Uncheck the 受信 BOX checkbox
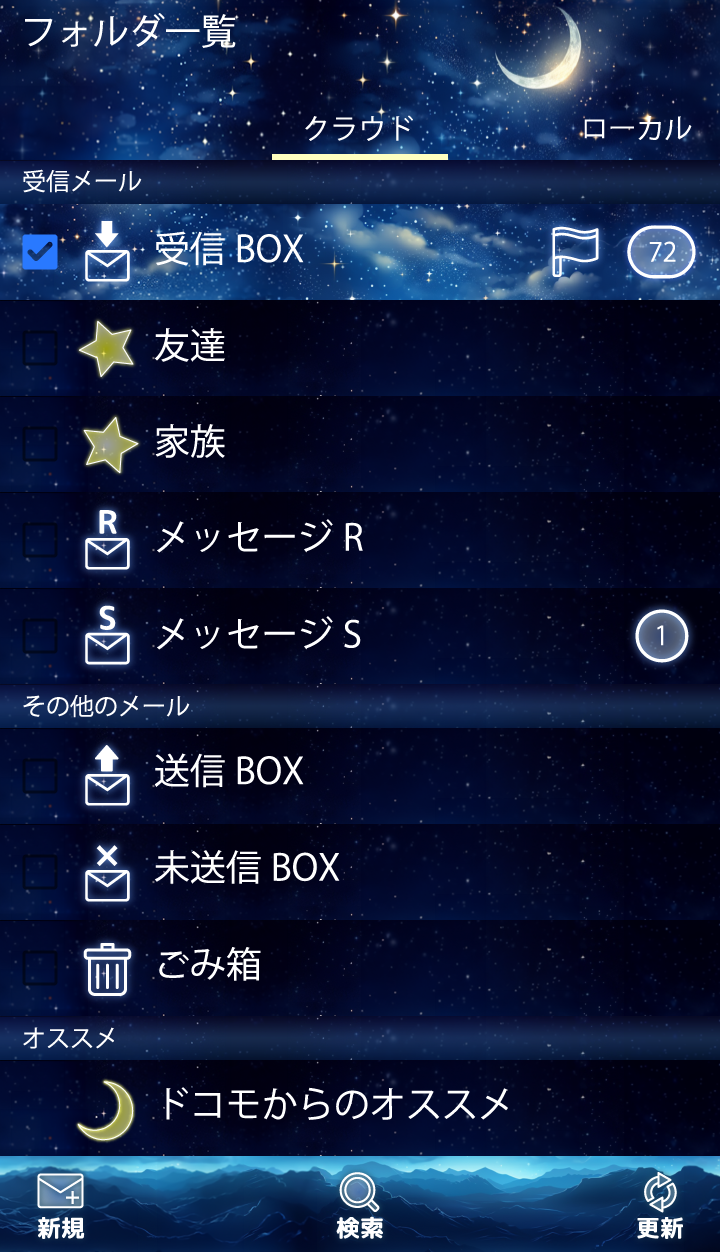The height and width of the screenshot is (1252, 720). [x=40, y=252]
